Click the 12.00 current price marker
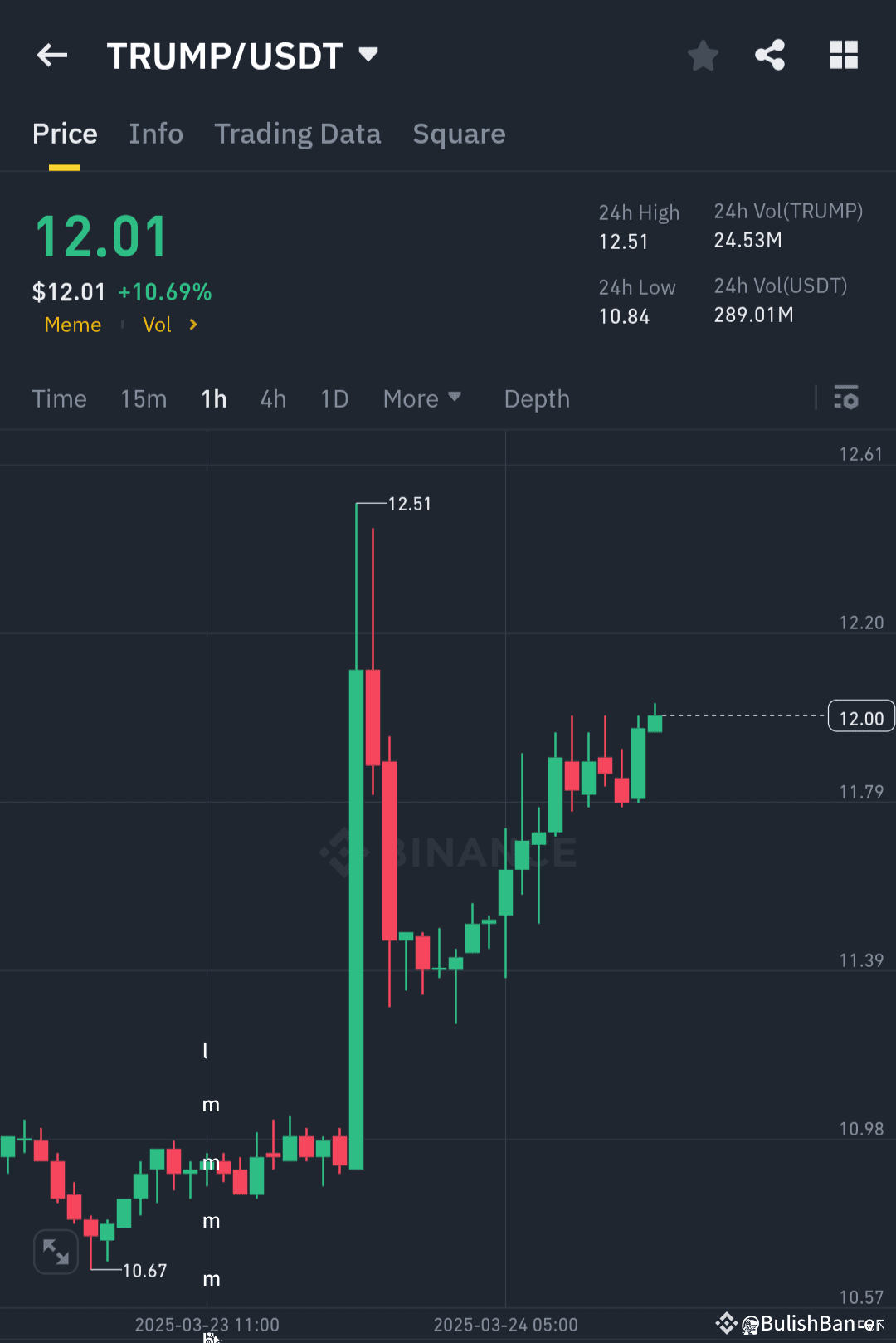Viewport: 896px width, 1343px height. (860, 716)
